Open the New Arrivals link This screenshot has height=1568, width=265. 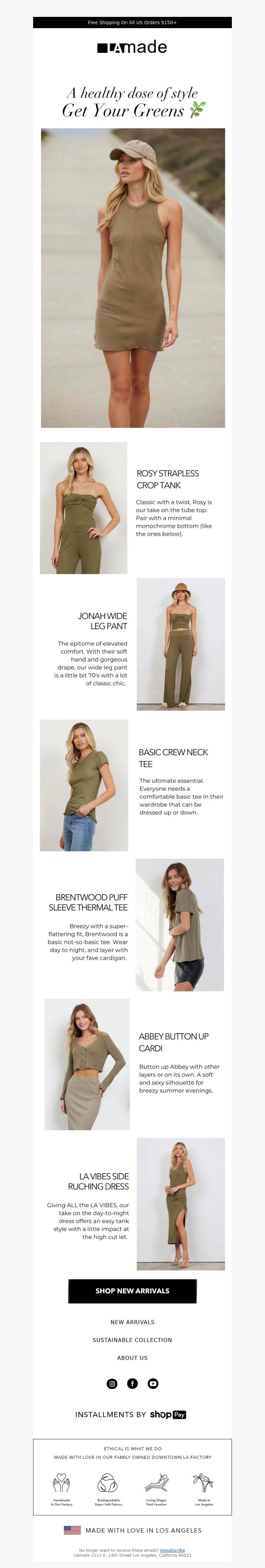click(132, 1322)
